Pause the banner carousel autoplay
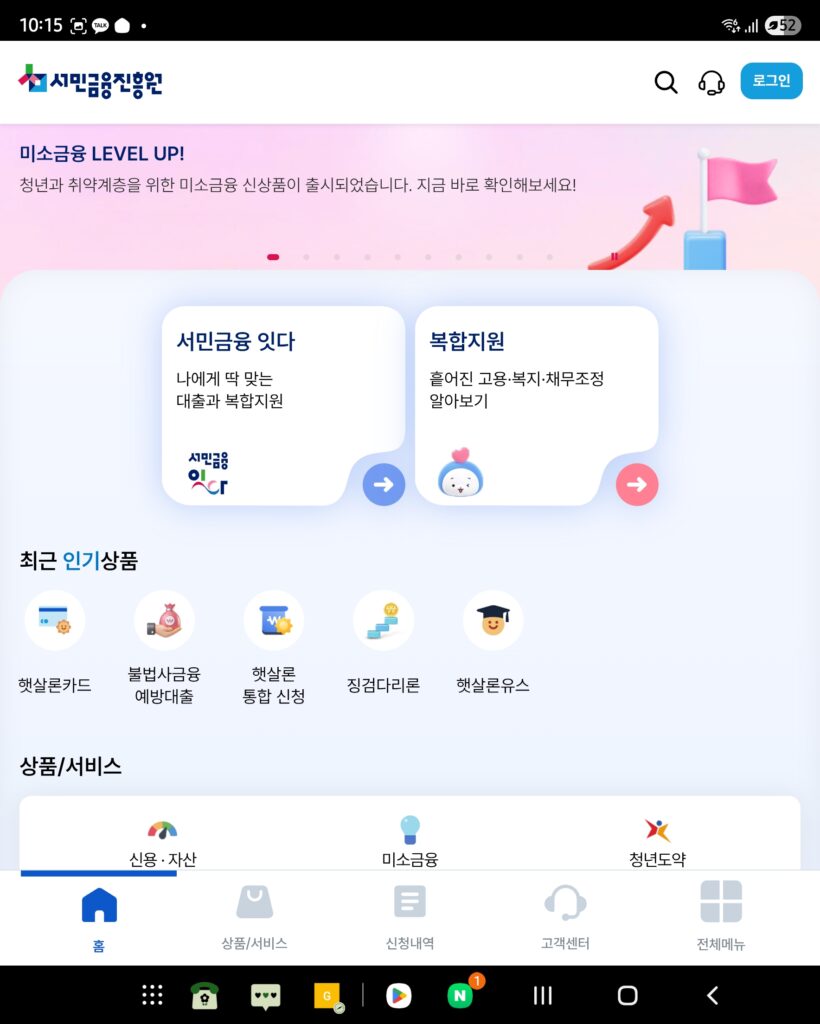 pos(614,257)
